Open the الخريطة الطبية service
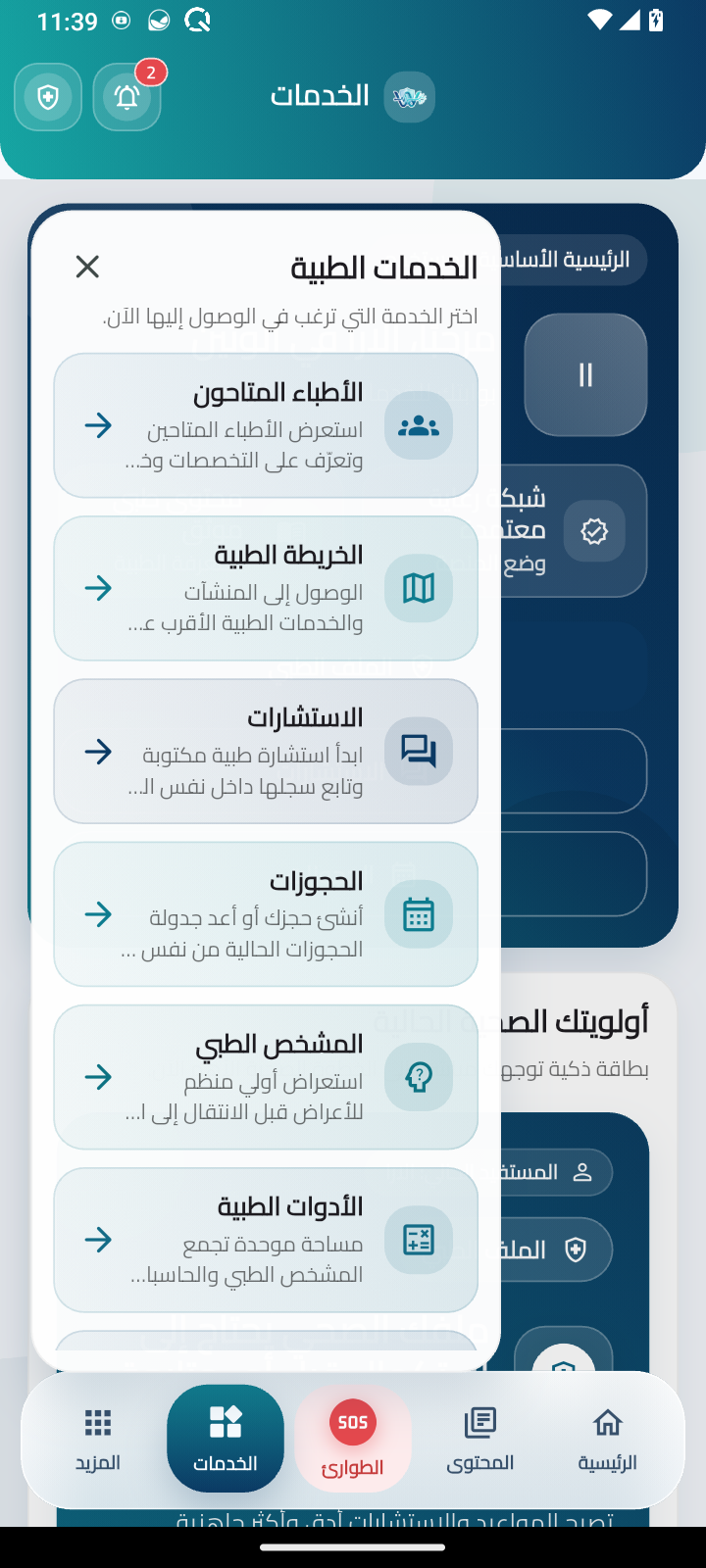 [x=266, y=588]
